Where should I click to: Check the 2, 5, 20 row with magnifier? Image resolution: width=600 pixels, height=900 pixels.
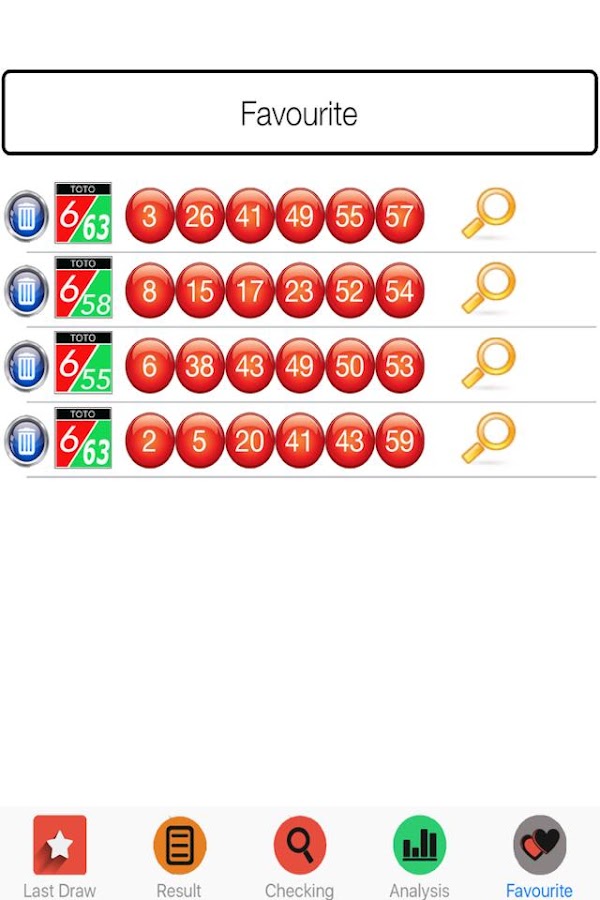[x=488, y=438]
